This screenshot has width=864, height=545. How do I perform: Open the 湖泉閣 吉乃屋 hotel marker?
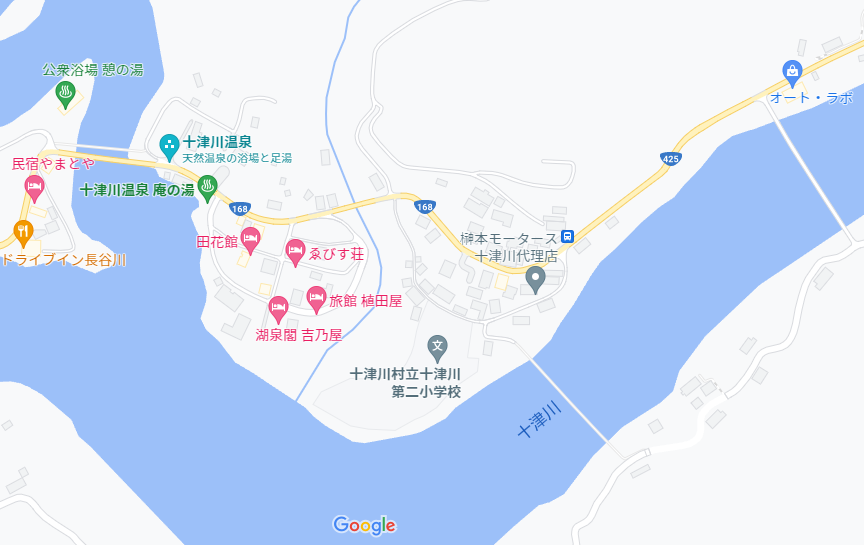[x=278, y=307]
